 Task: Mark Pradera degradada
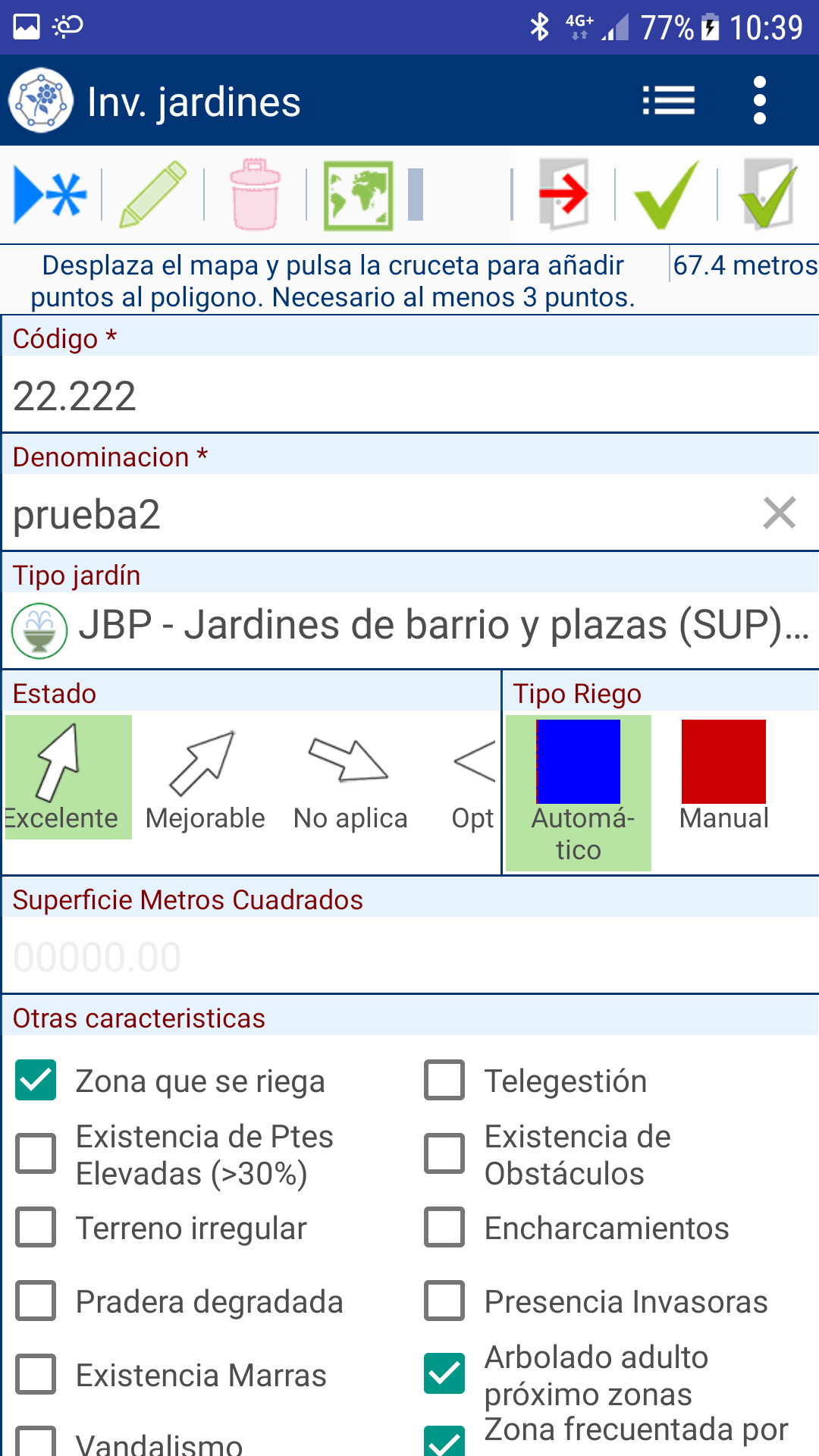36,1301
